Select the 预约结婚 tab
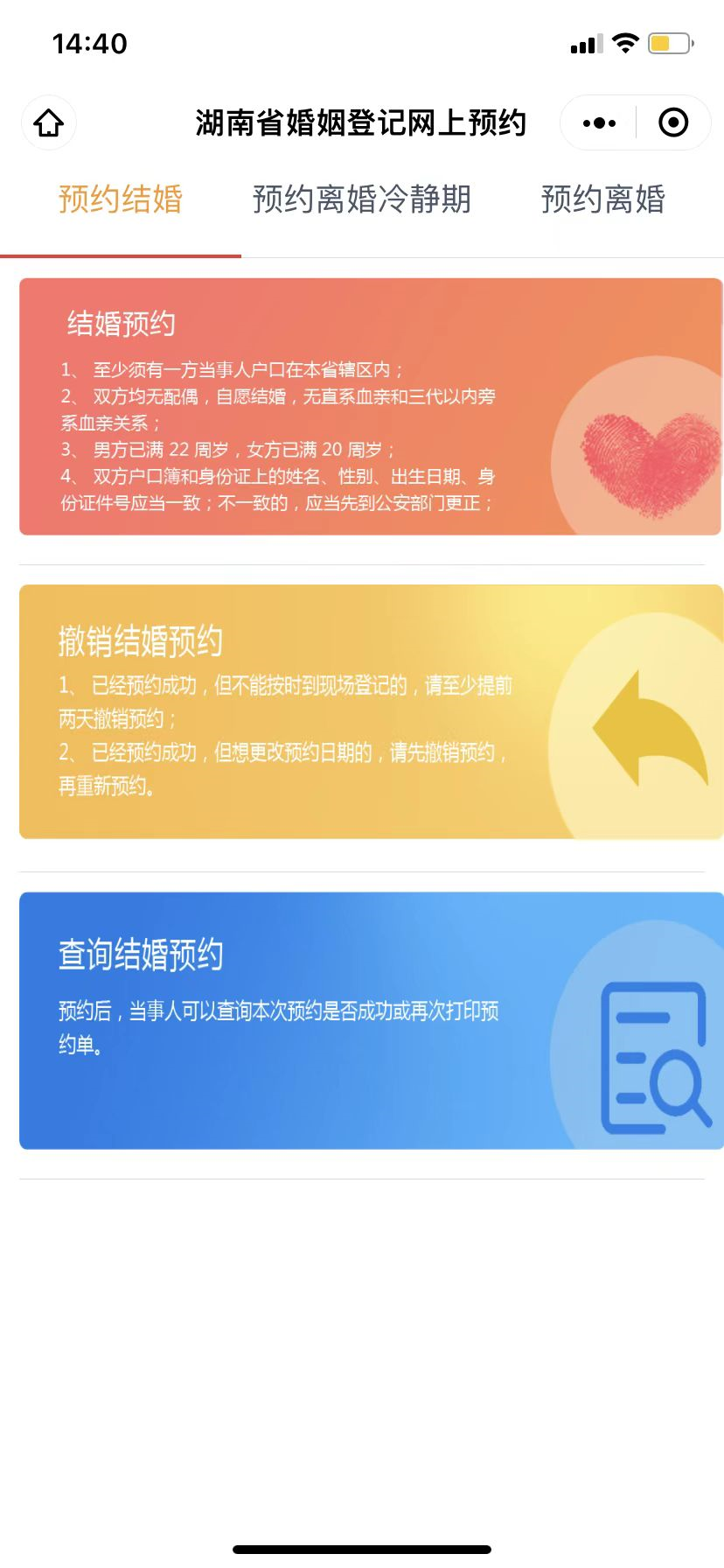The width and height of the screenshot is (724, 1568). (x=121, y=199)
